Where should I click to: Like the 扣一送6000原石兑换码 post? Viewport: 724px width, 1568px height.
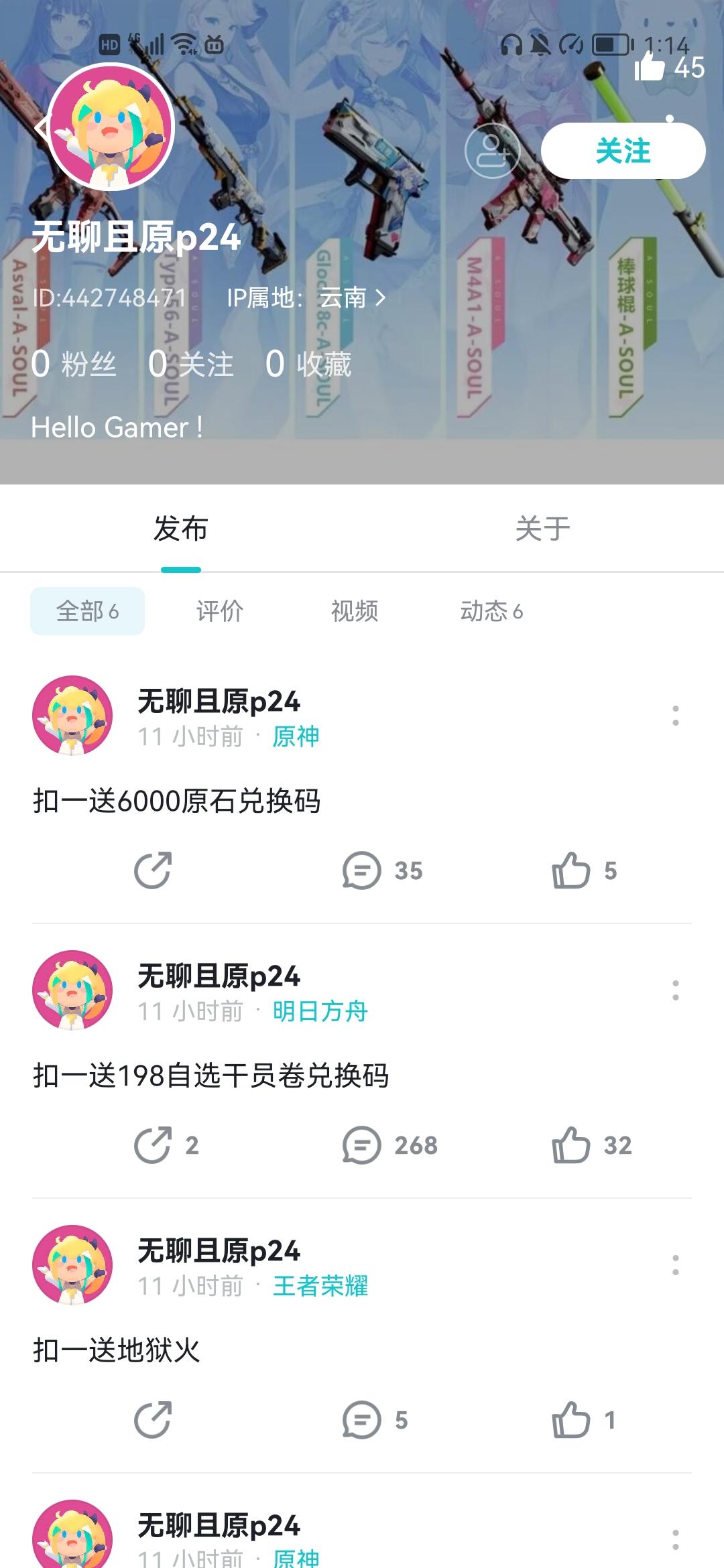[571, 870]
